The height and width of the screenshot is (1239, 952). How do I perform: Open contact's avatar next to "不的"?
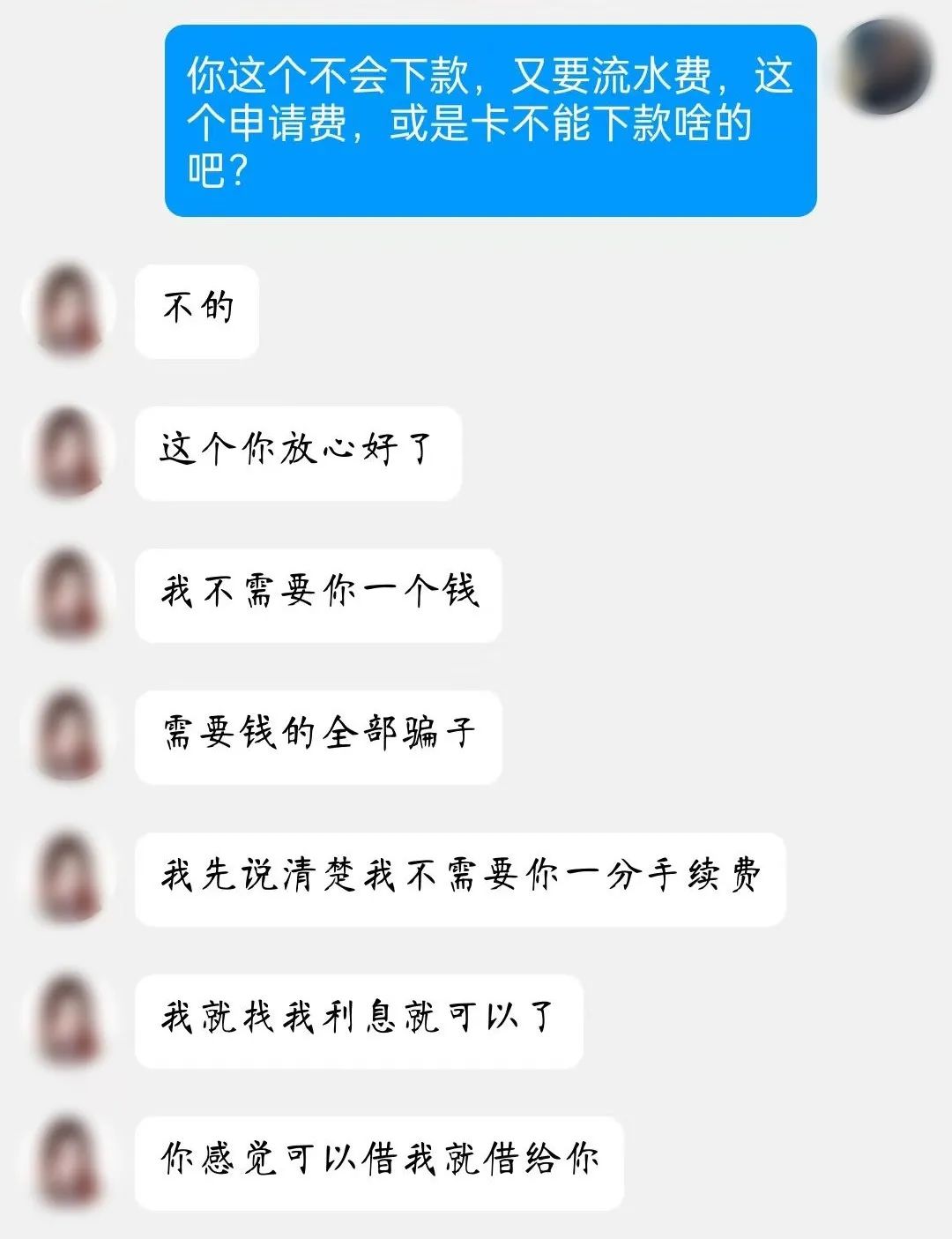point(69,310)
